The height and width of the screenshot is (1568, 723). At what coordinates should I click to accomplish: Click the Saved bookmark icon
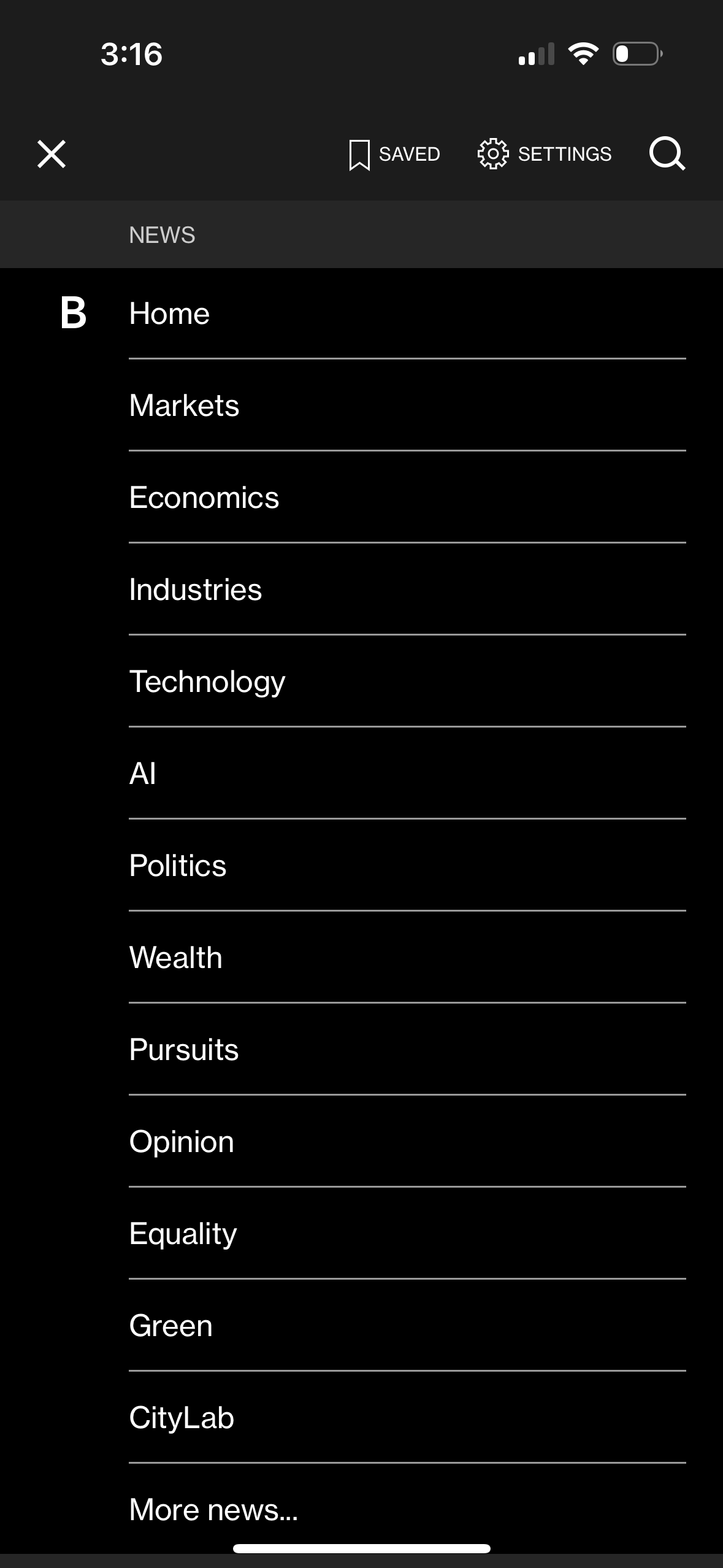394,153
